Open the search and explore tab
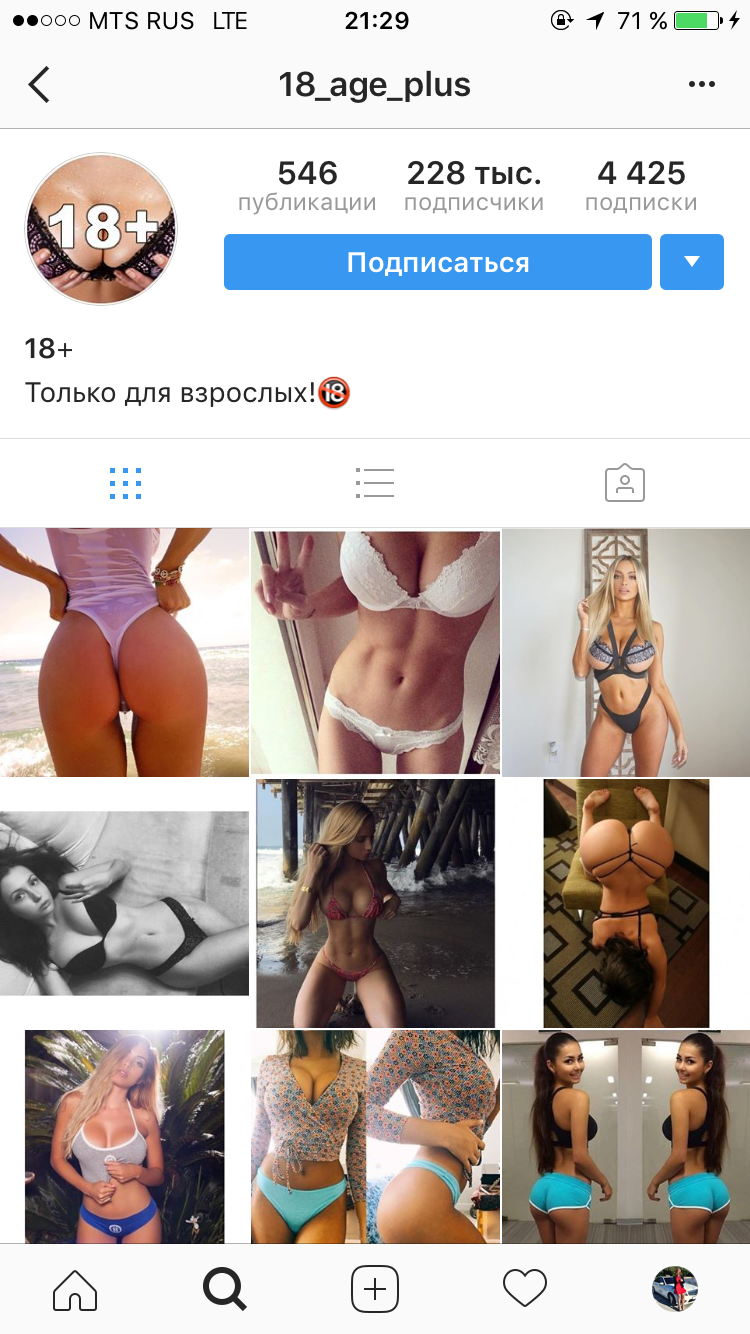Screen dimensions: 750x1334 point(225,1289)
